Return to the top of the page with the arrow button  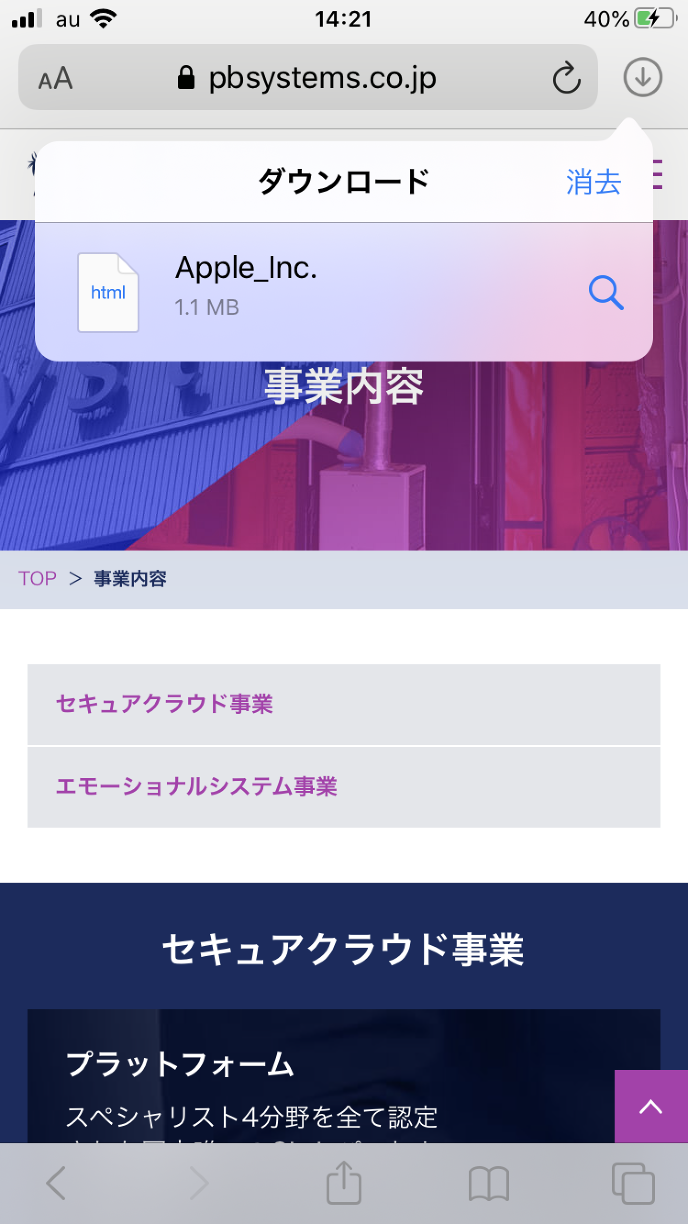[x=650, y=1106]
